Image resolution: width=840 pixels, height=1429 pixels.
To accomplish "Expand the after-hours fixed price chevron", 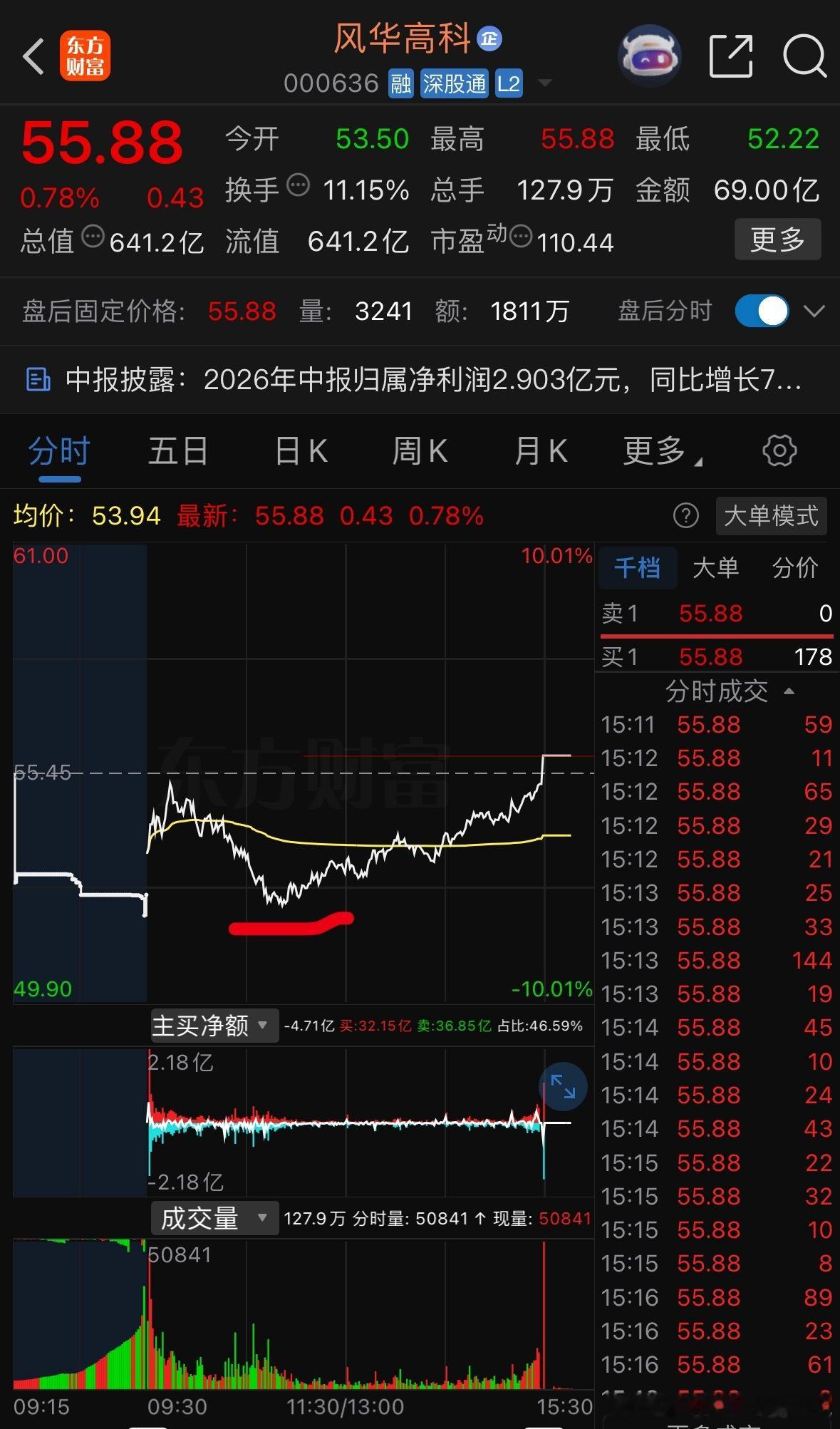I will click(x=814, y=311).
